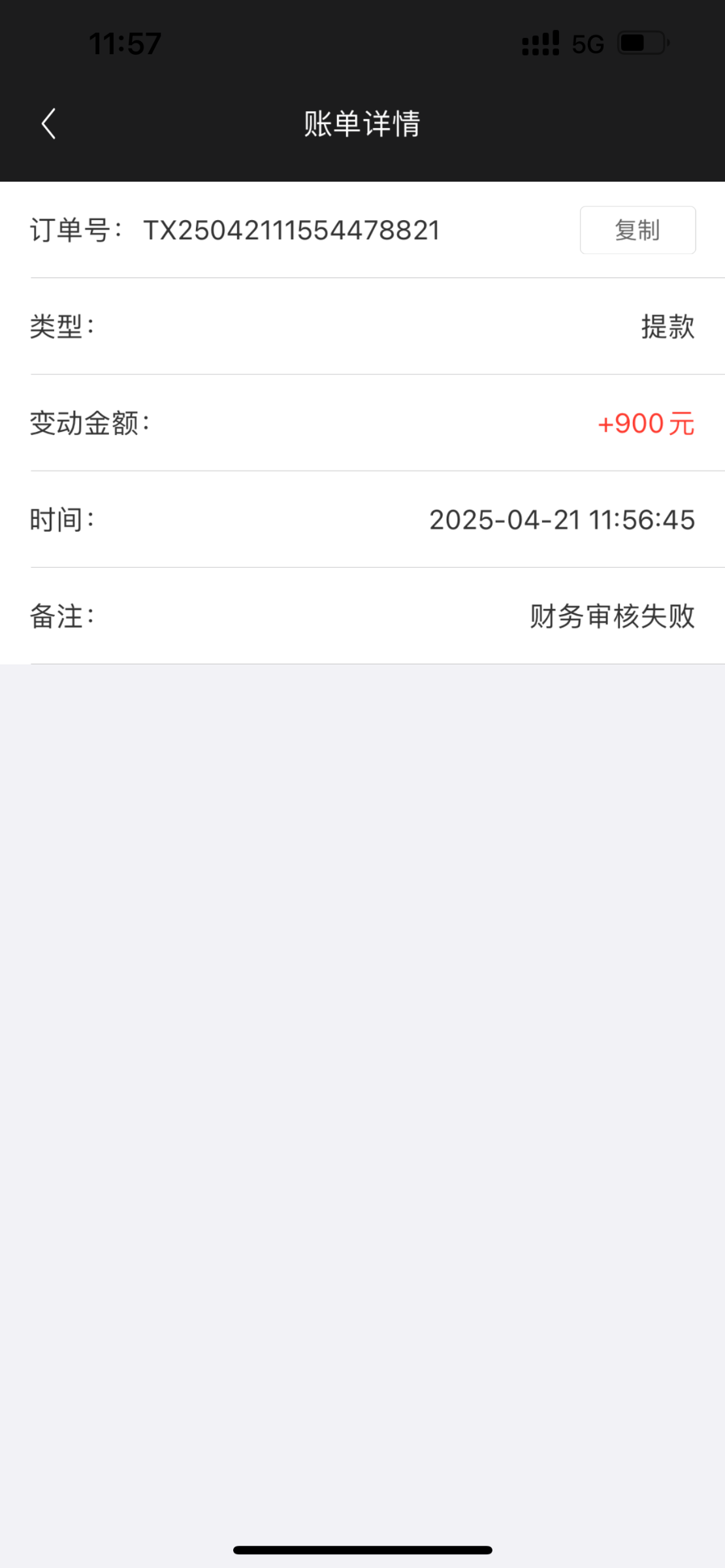Tap the back chevron arrow
The image size is (725, 1568).
(48, 123)
